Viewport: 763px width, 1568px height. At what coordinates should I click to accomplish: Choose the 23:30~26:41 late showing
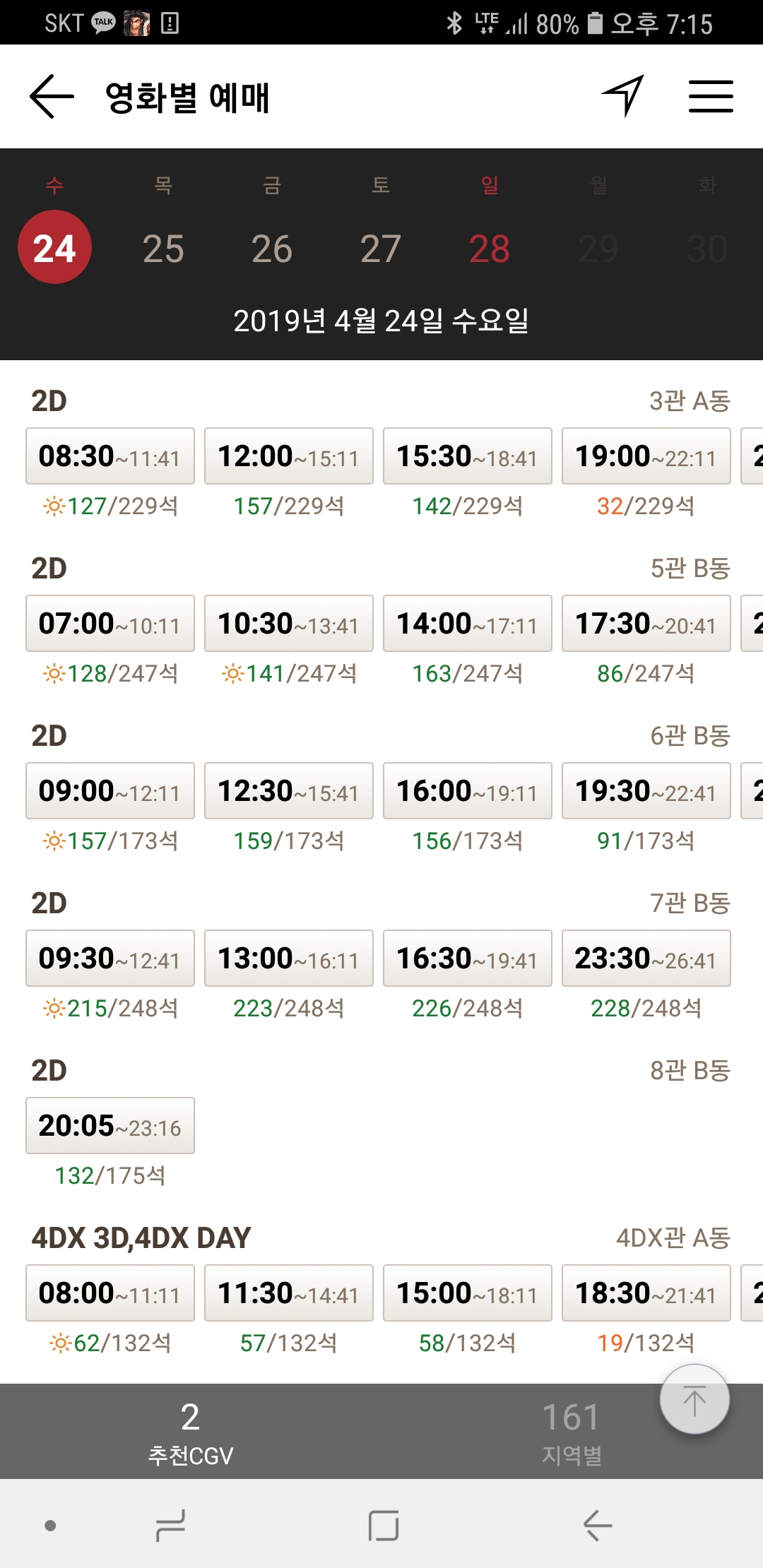(x=646, y=958)
